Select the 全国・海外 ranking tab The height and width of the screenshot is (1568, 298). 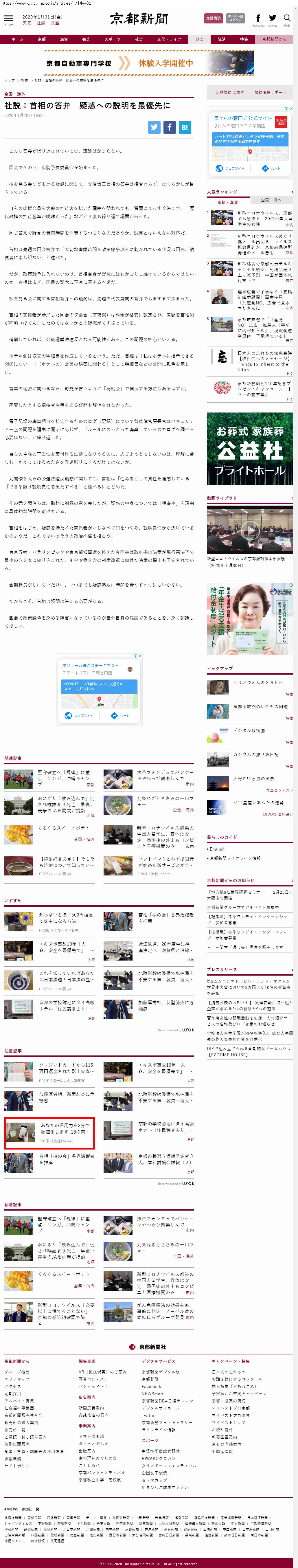point(271,200)
